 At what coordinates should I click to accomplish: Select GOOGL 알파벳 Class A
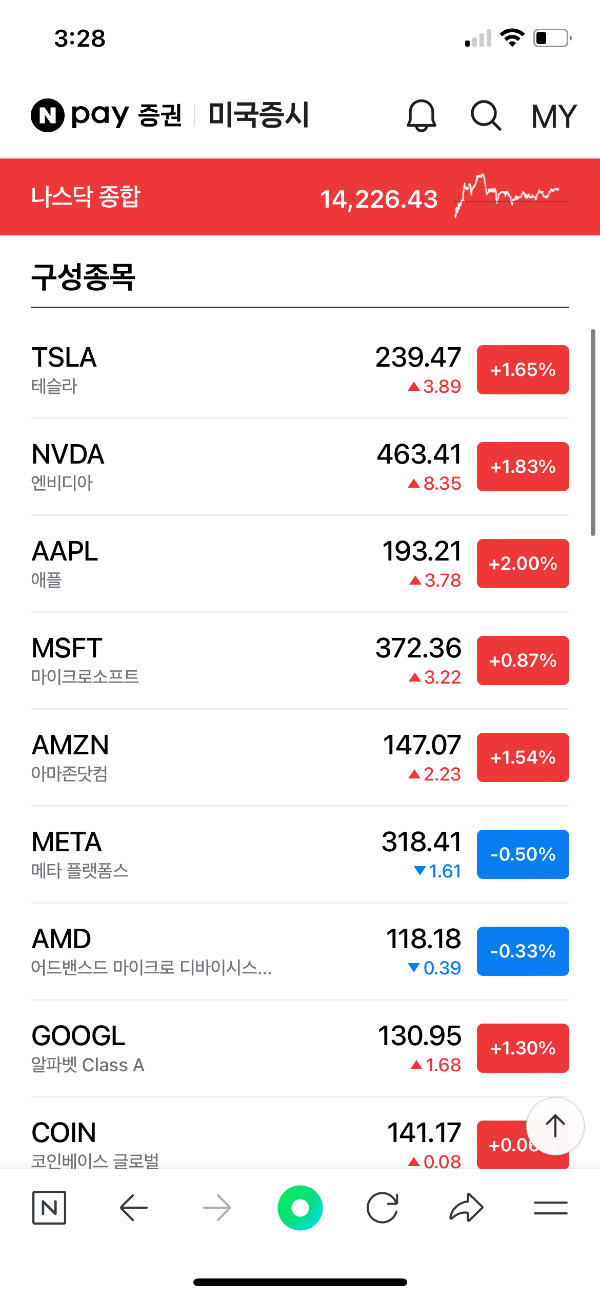(x=200, y=1049)
